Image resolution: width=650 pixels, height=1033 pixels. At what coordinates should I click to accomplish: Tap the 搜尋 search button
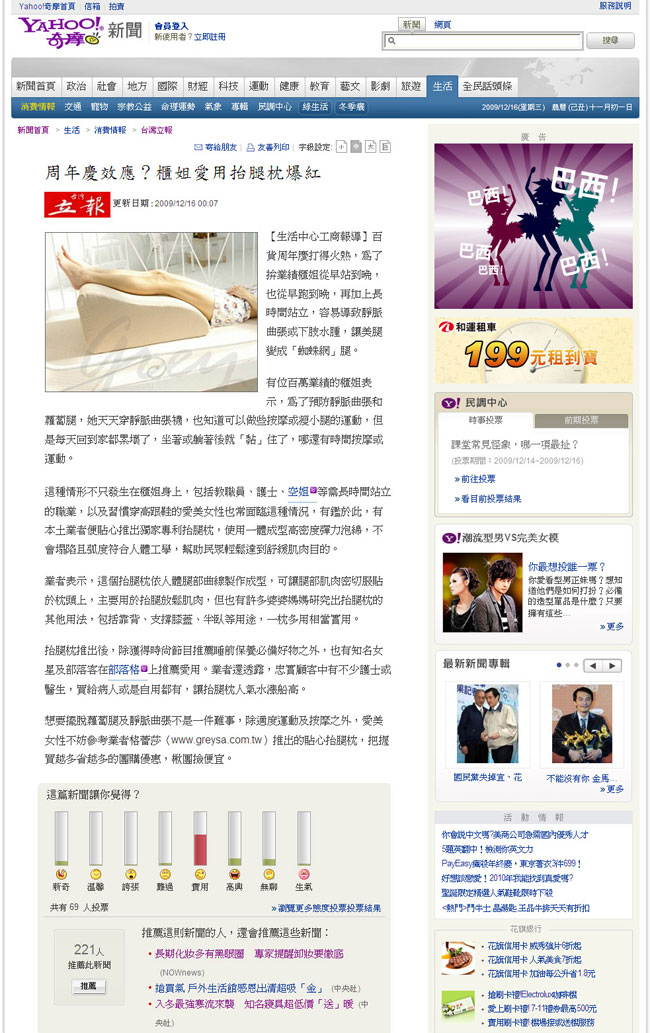[610, 41]
